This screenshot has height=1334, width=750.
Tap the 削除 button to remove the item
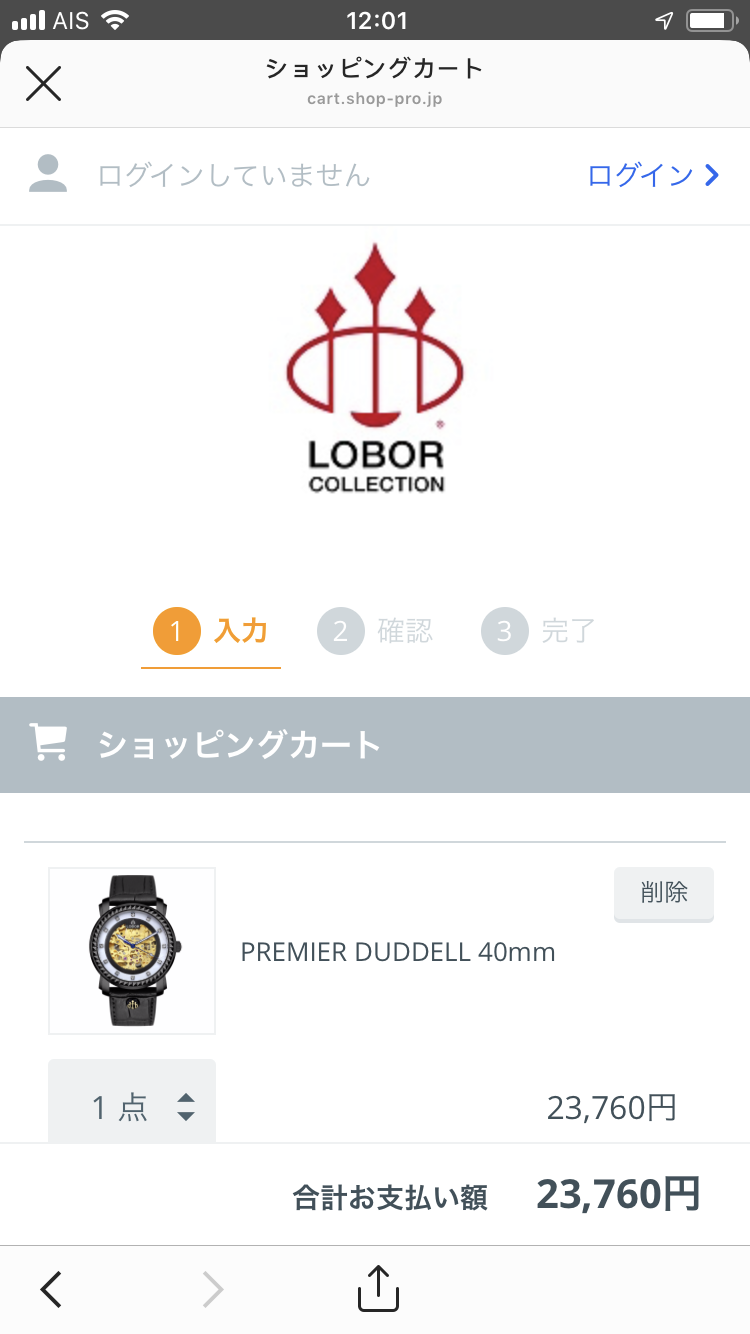(663, 894)
